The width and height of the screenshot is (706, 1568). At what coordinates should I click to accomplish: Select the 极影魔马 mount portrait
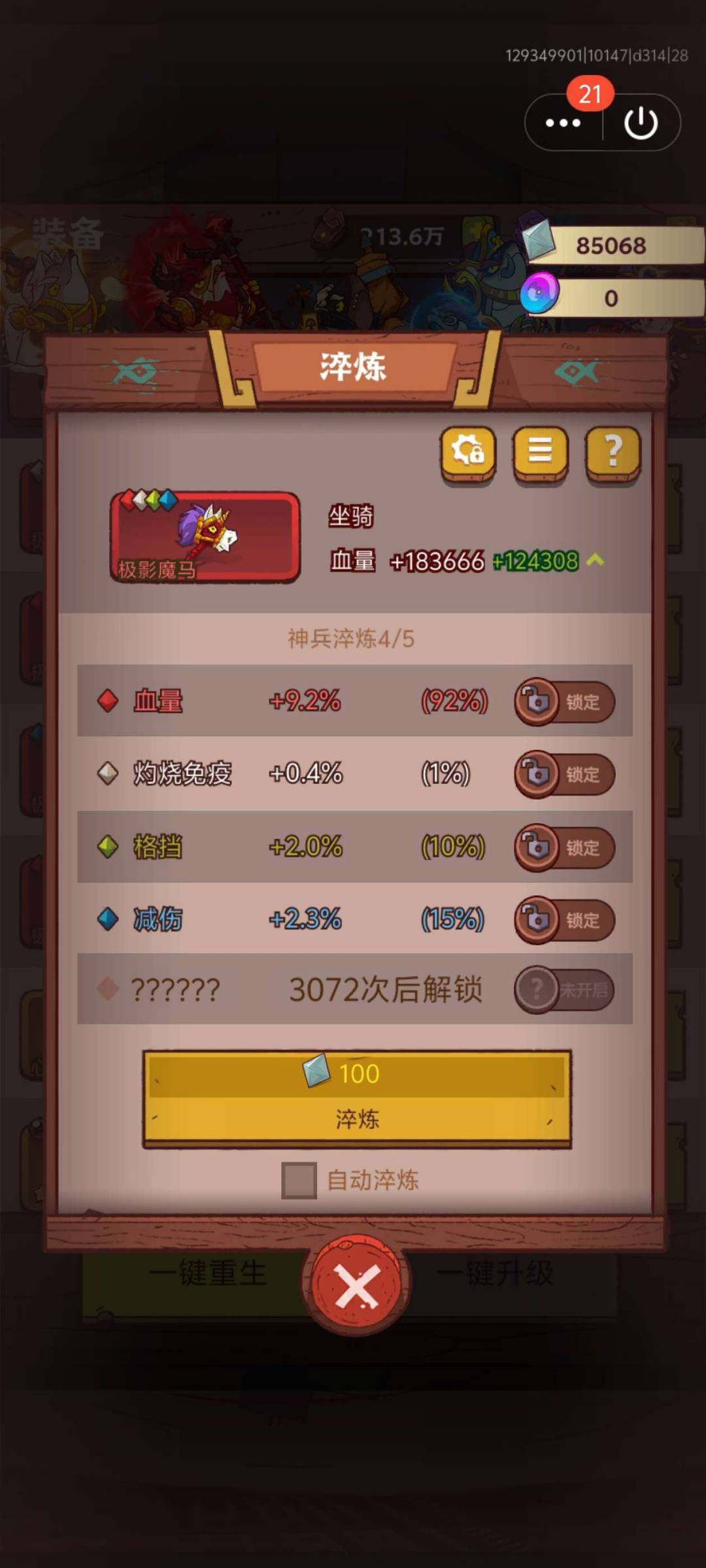click(203, 536)
